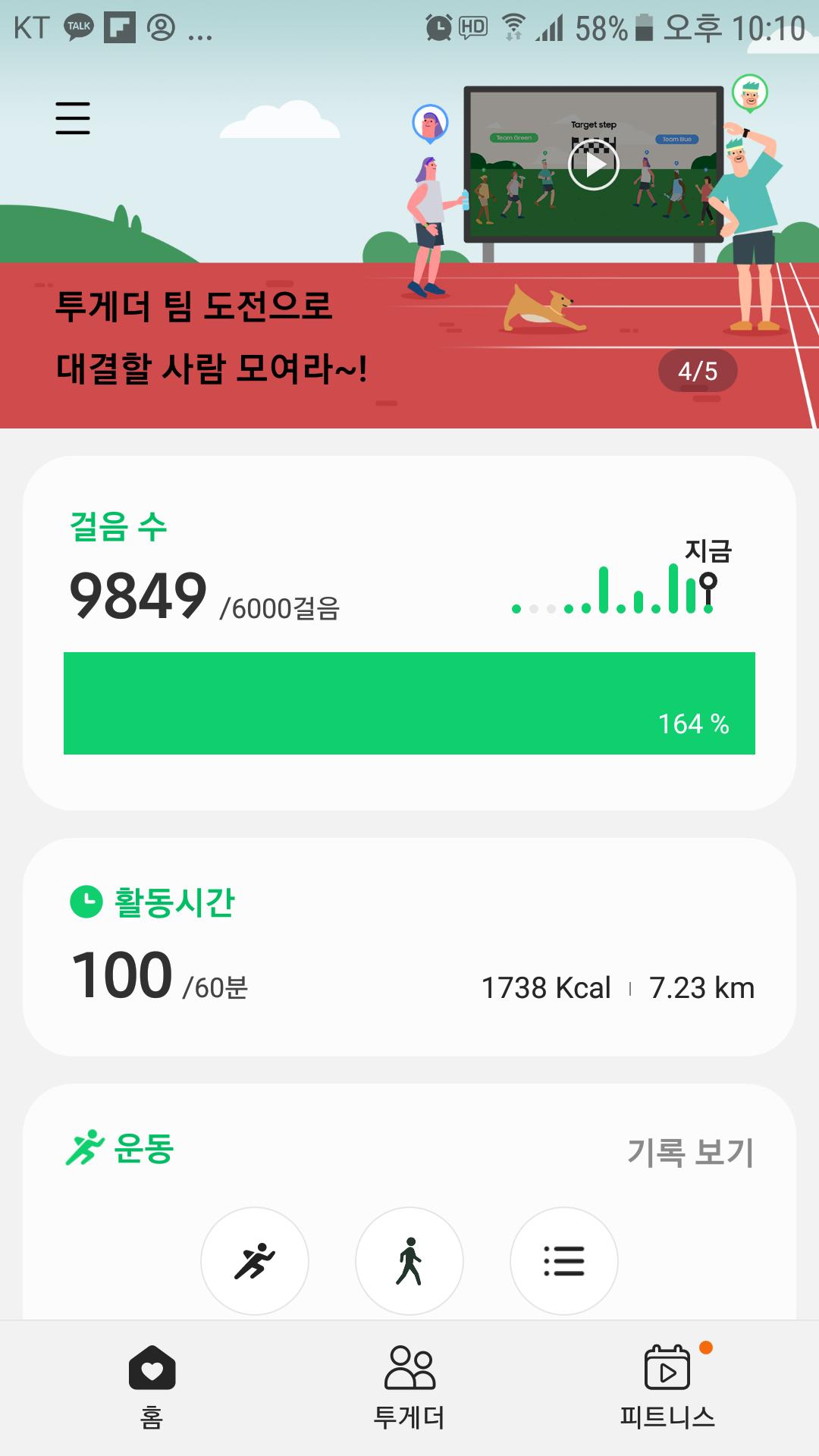Play the Together team challenge video
The height and width of the screenshot is (1456, 819).
(593, 165)
